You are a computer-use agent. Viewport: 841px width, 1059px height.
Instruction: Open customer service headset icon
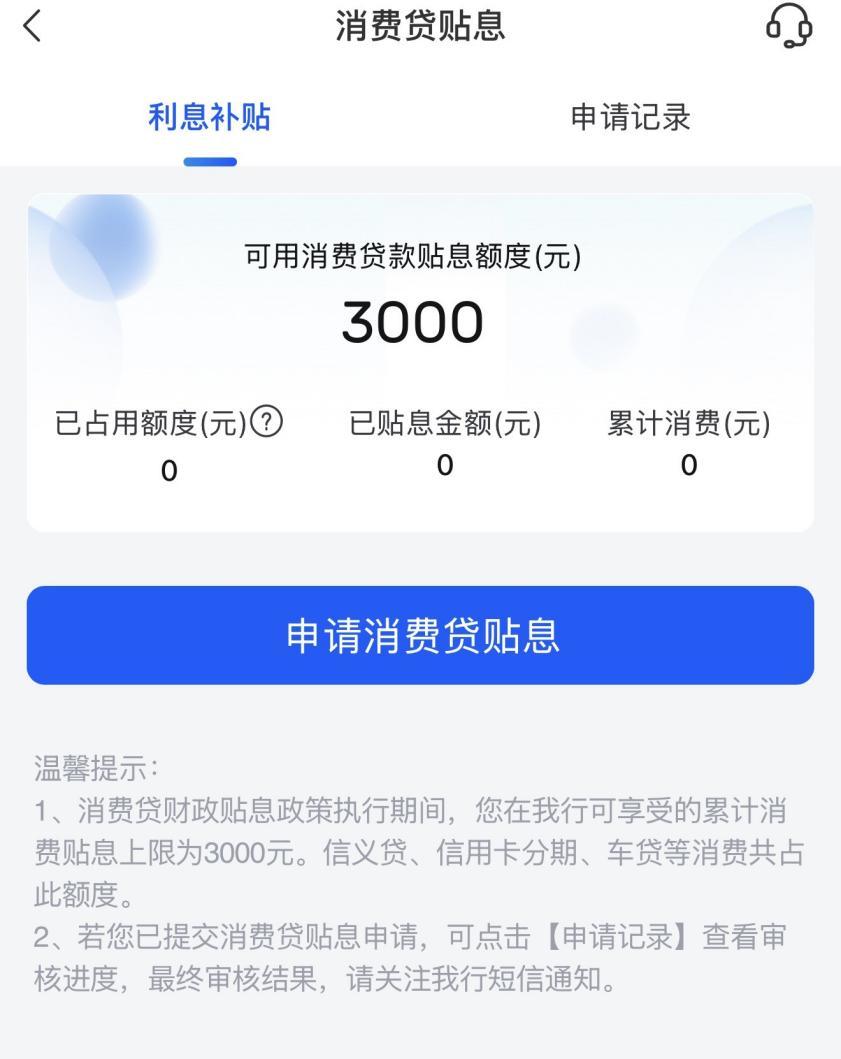pos(788,27)
